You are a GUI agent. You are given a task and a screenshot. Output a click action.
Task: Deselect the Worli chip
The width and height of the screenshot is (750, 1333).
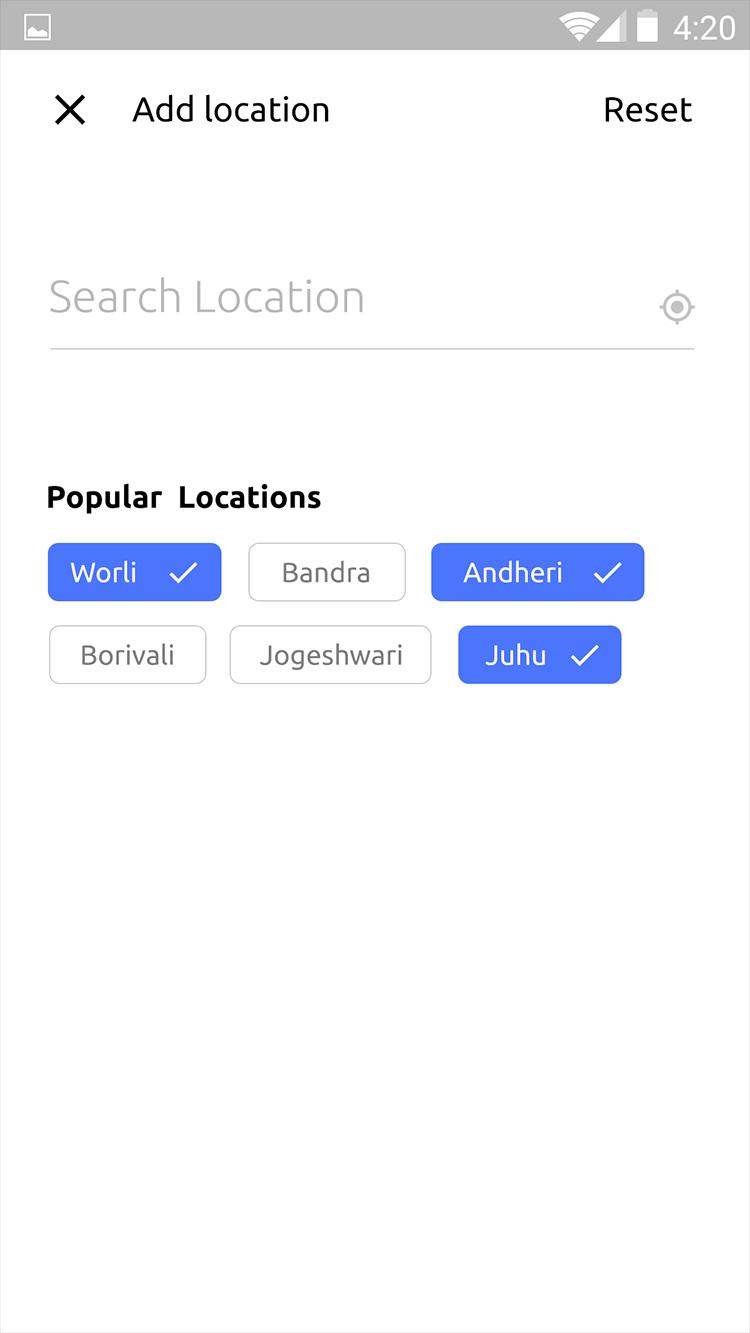(x=134, y=572)
